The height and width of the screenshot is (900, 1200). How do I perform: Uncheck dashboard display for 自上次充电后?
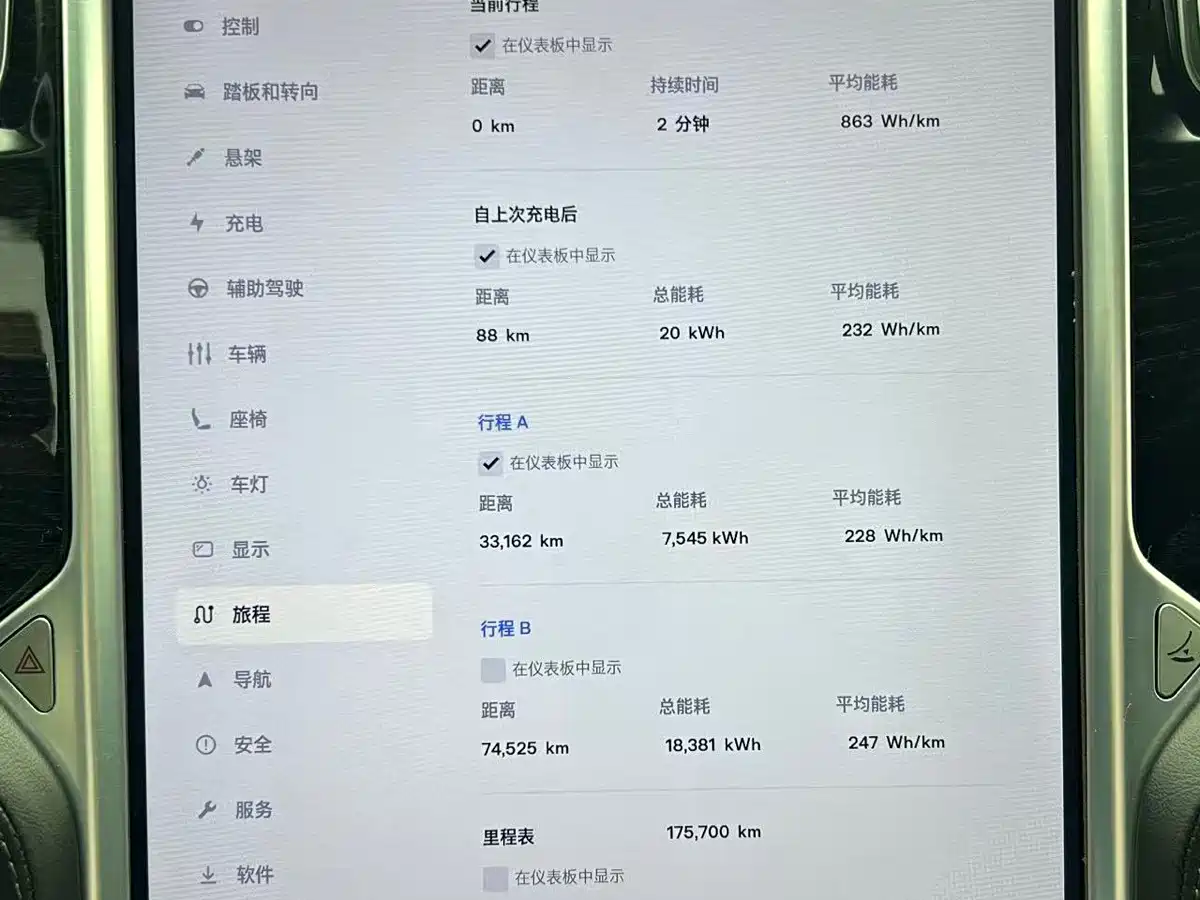tap(487, 256)
